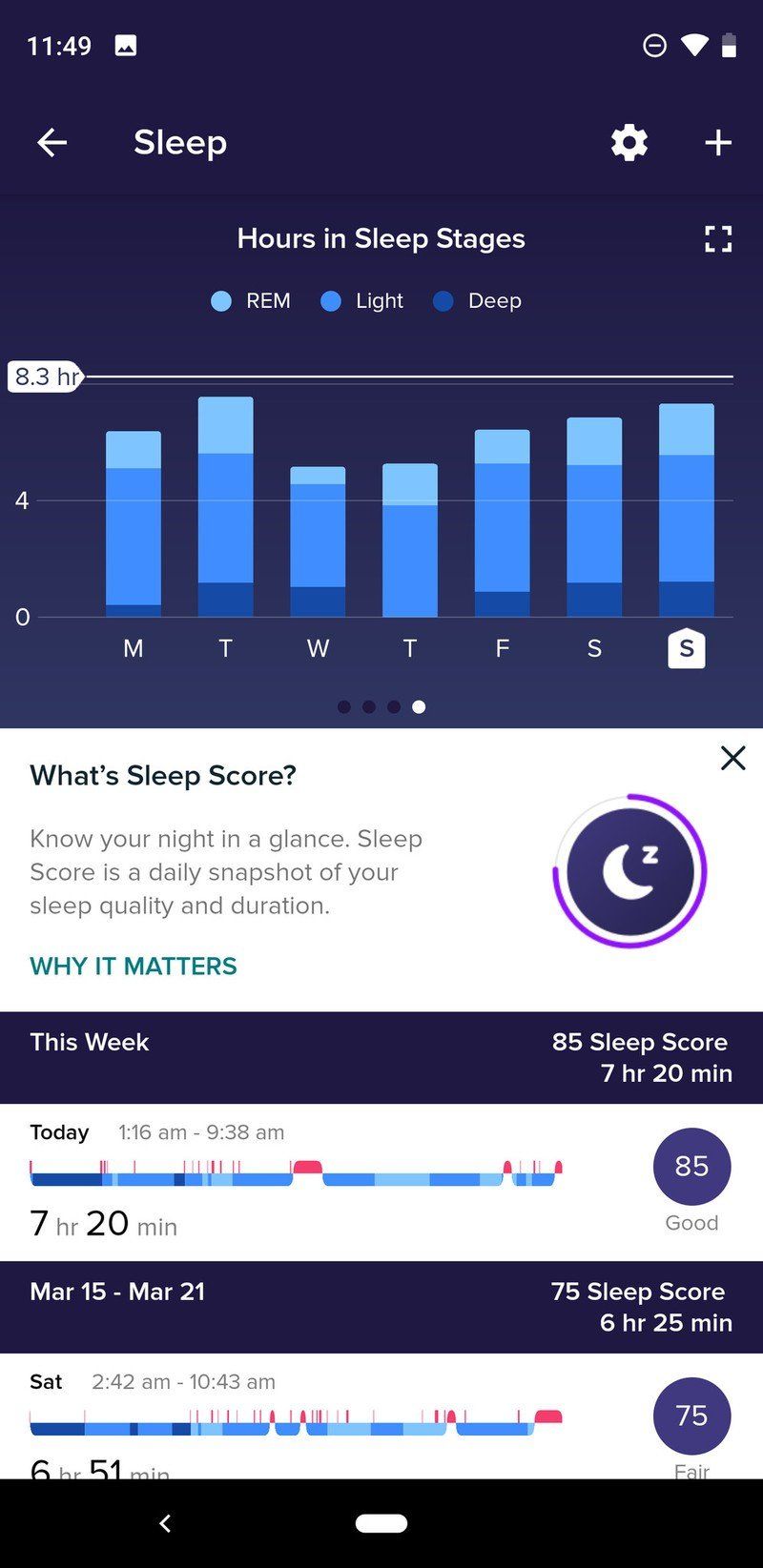Switch to the last carousel page dot

coord(418,706)
